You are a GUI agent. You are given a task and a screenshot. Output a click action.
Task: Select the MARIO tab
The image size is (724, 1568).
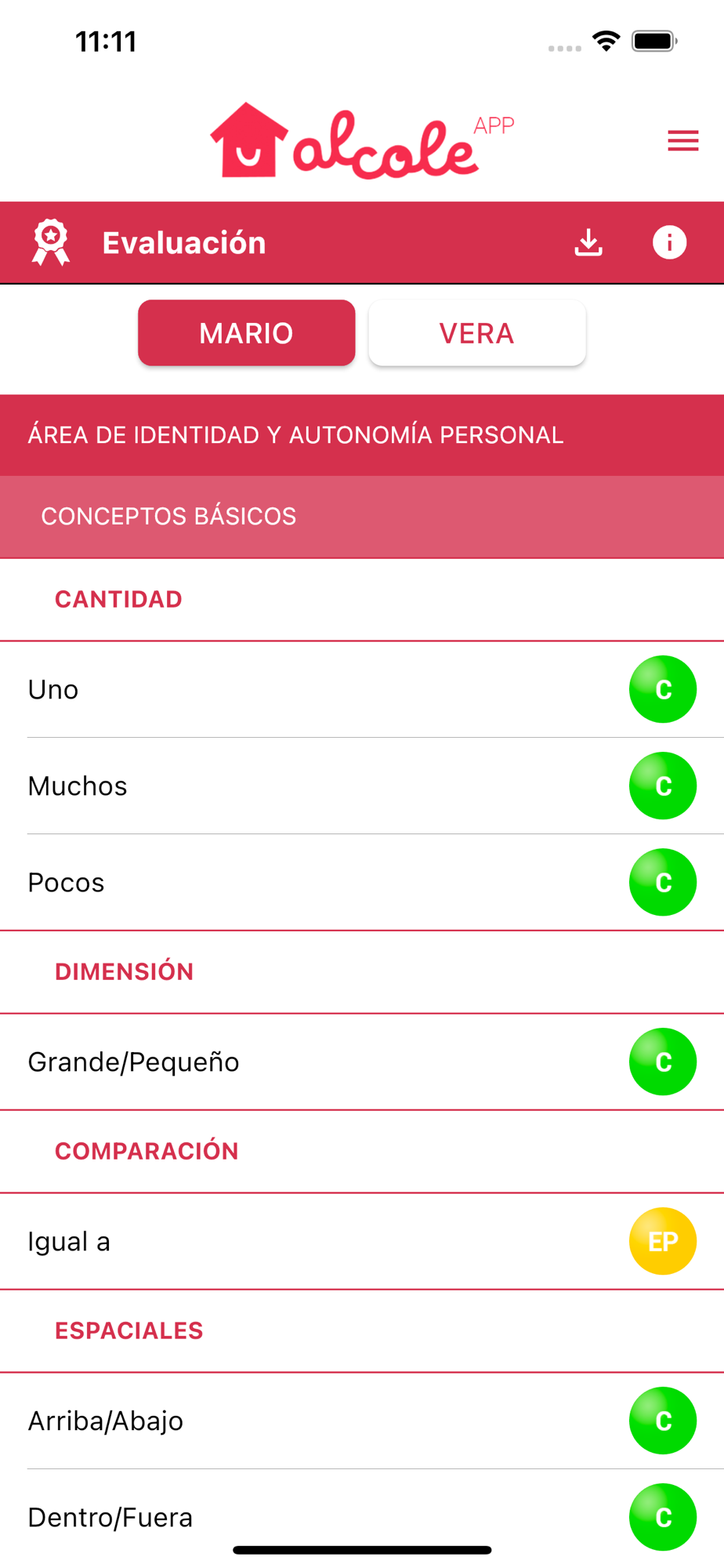246,333
